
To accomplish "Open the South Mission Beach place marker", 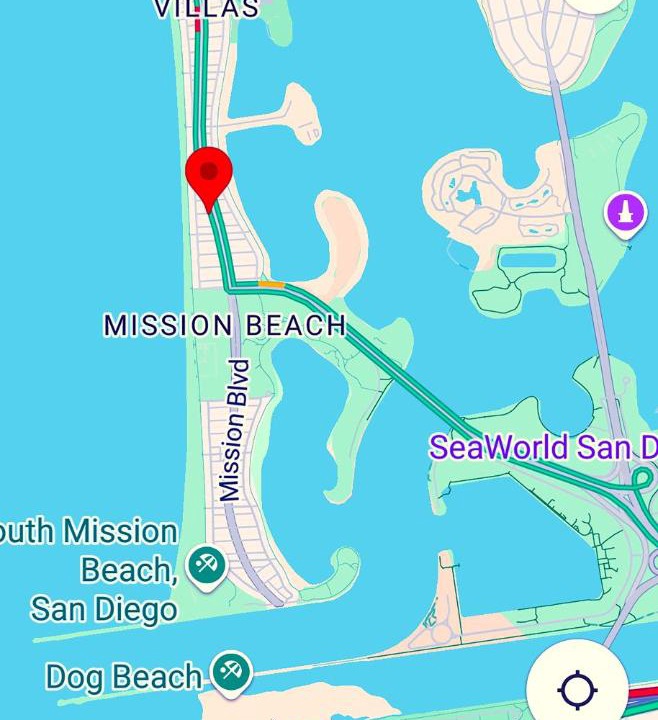I will coord(207,566).
